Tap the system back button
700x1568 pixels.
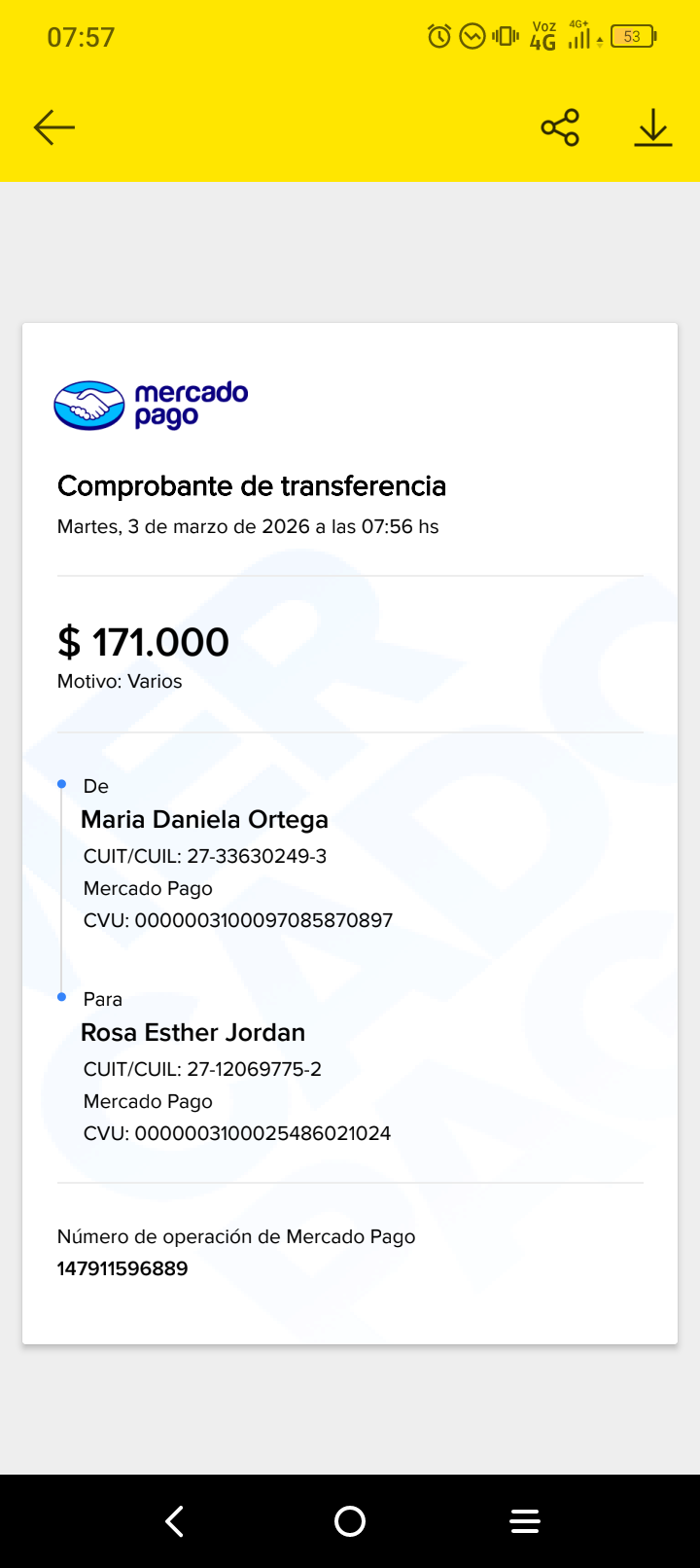pos(175,1521)
